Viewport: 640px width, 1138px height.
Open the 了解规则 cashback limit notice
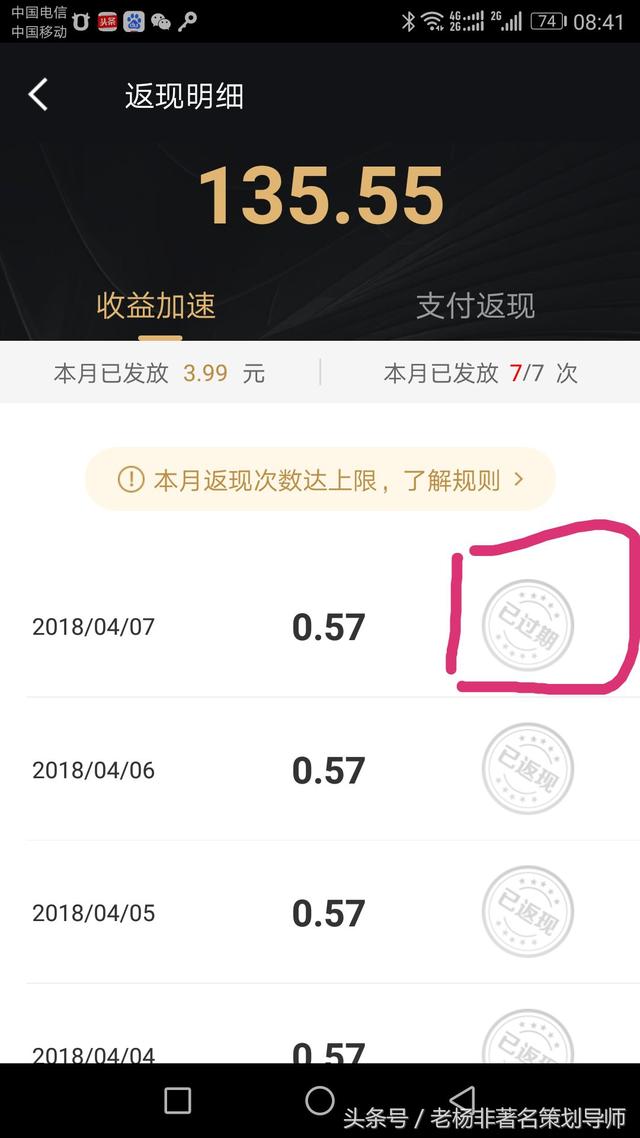[320, 480]
